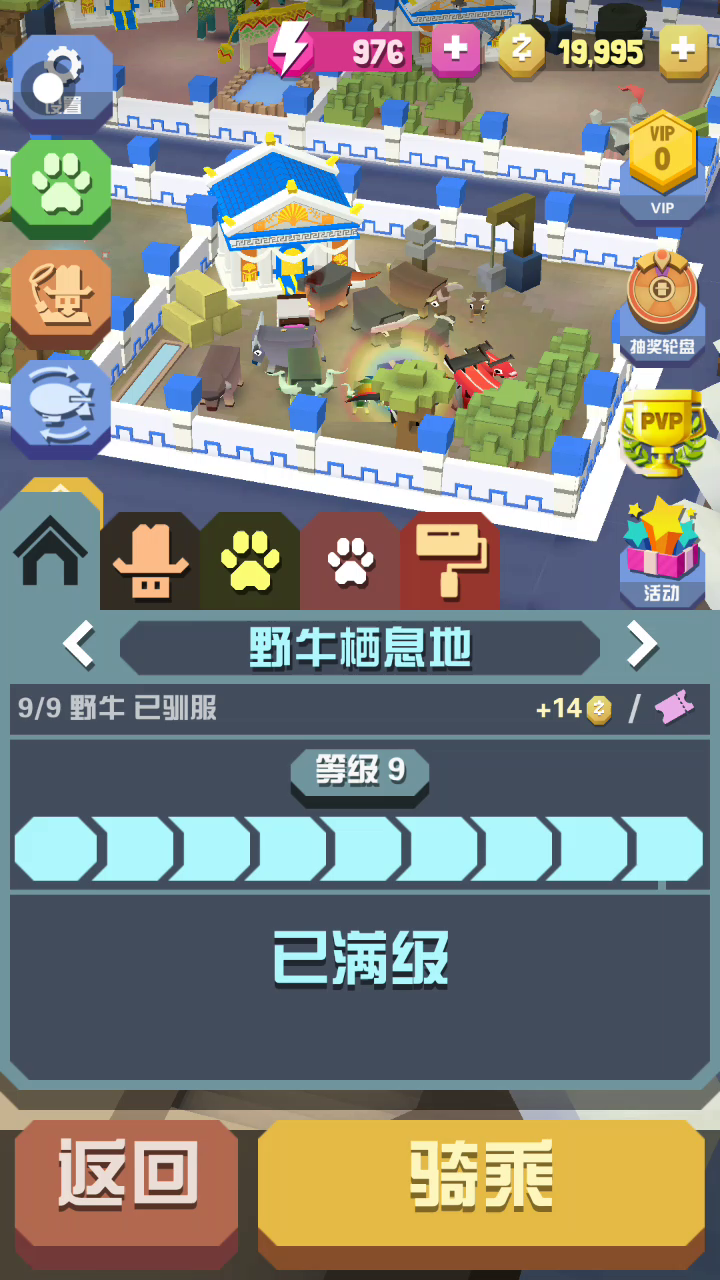The image size is (720, 1280).
Task: Switch to the white paw tab
Action: [350, 562]
